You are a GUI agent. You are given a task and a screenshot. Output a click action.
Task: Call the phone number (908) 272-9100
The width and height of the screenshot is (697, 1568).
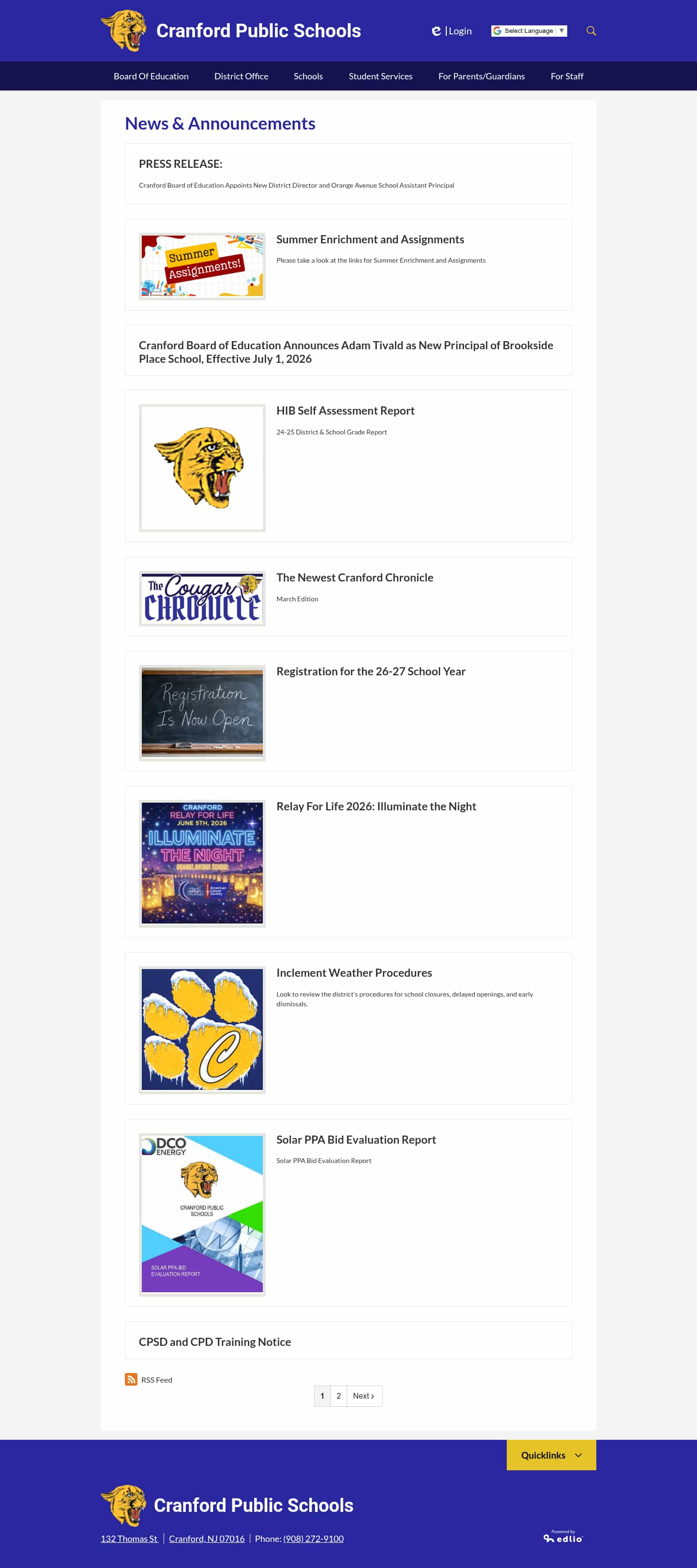coord(314,1538)
